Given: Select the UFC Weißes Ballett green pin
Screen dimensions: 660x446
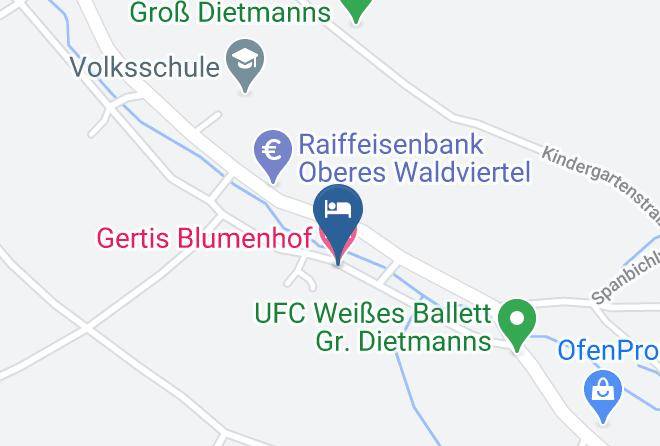Looking at the screenshot, I should 517,324.
